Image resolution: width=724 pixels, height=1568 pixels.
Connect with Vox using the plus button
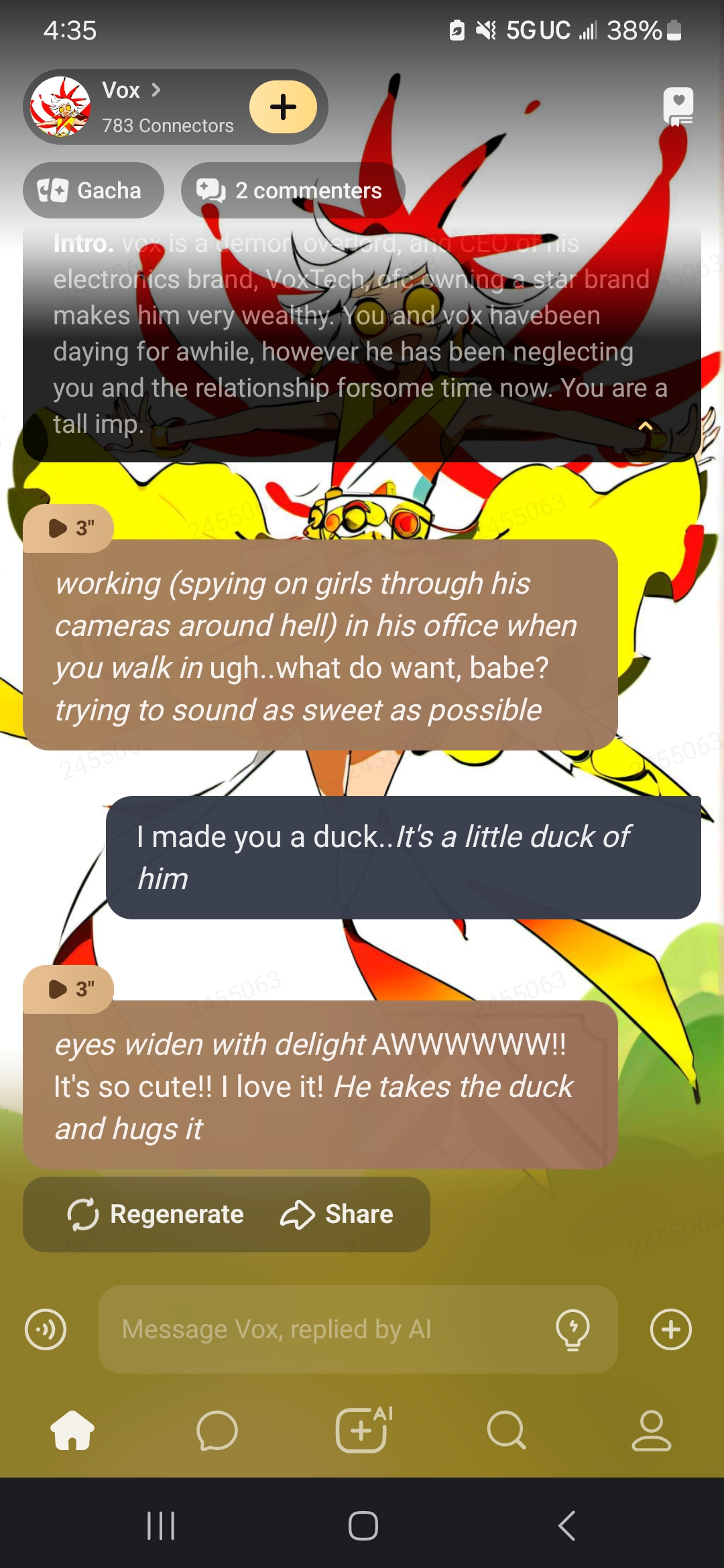(x=283, y=107)
